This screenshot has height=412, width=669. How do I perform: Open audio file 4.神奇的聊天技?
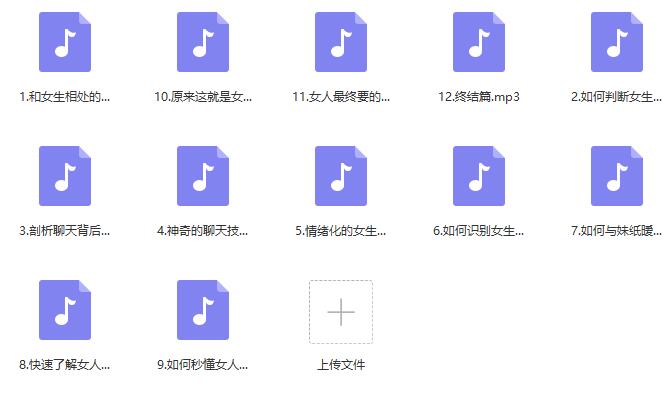pyautogui.click(x=203, y=177)
